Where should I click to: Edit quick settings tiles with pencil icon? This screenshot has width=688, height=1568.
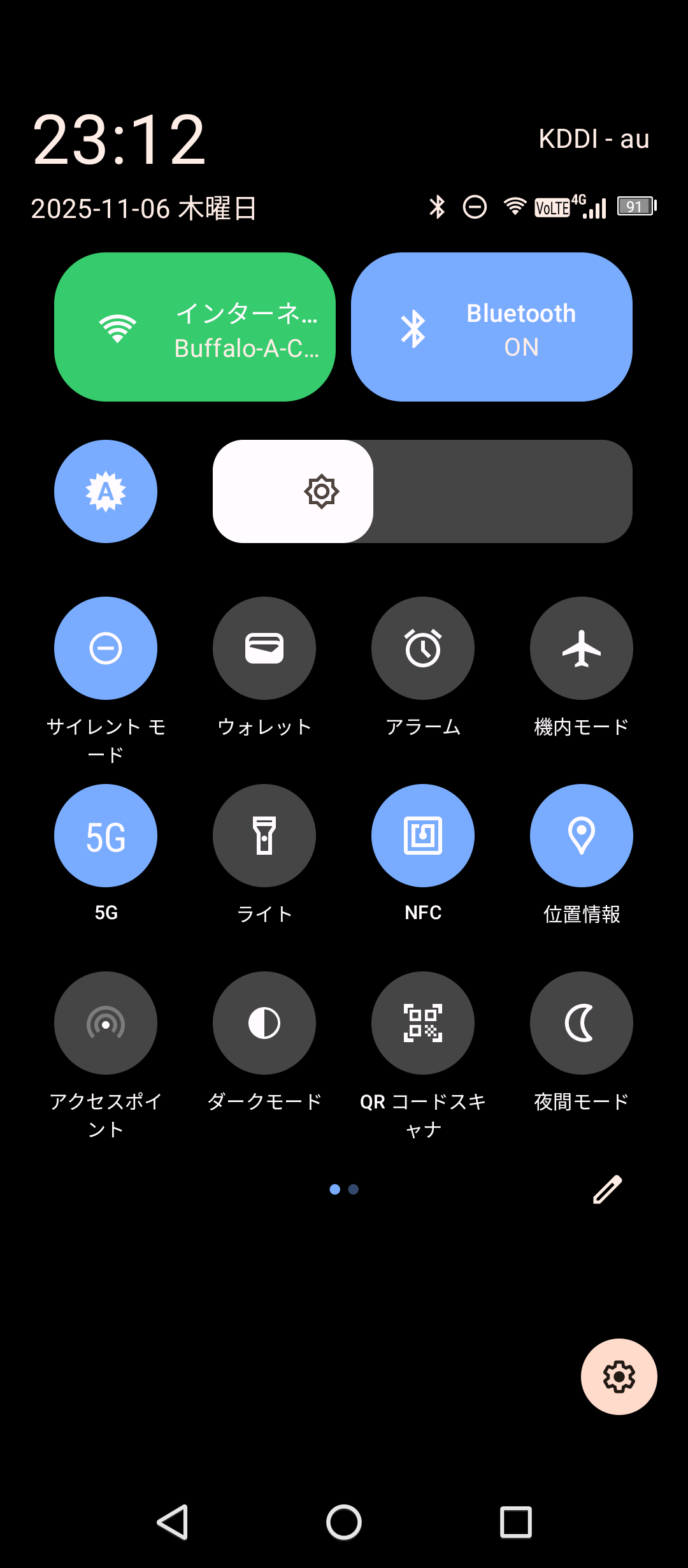(608, 1189)
